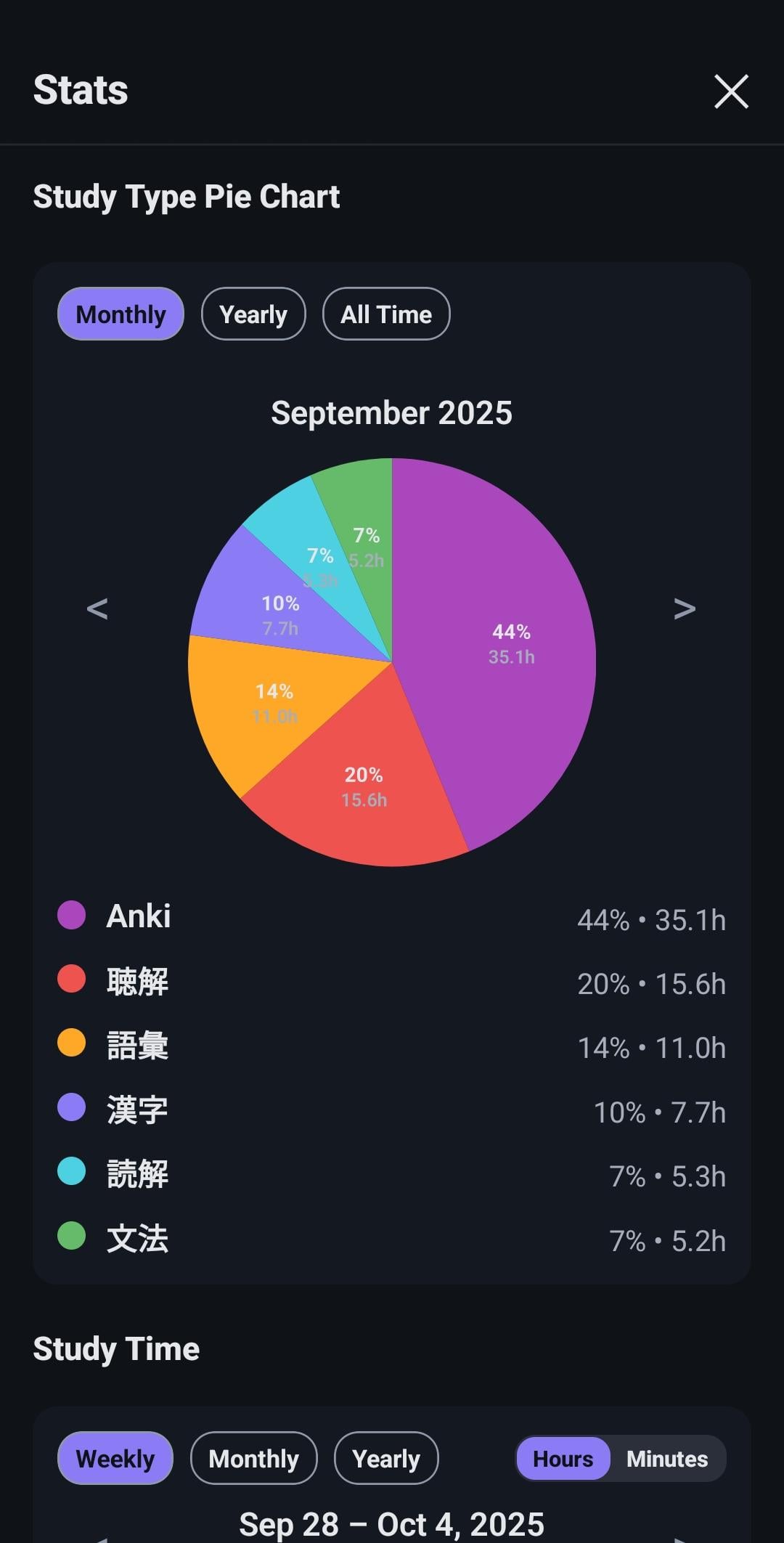Switch Study Time to Monthly
The image size is (784, 1543).
point(253,1458)
